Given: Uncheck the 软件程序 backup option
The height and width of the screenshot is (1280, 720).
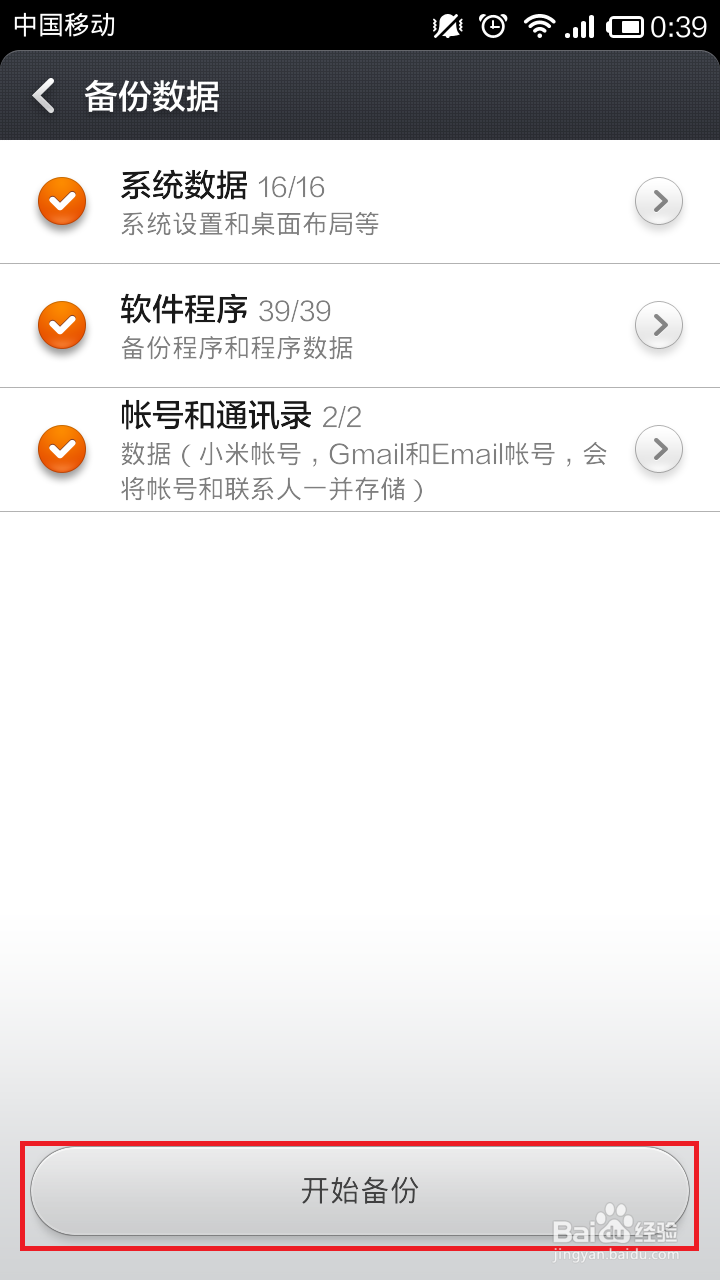Looking at the screenshot, I should pos(61,325).
